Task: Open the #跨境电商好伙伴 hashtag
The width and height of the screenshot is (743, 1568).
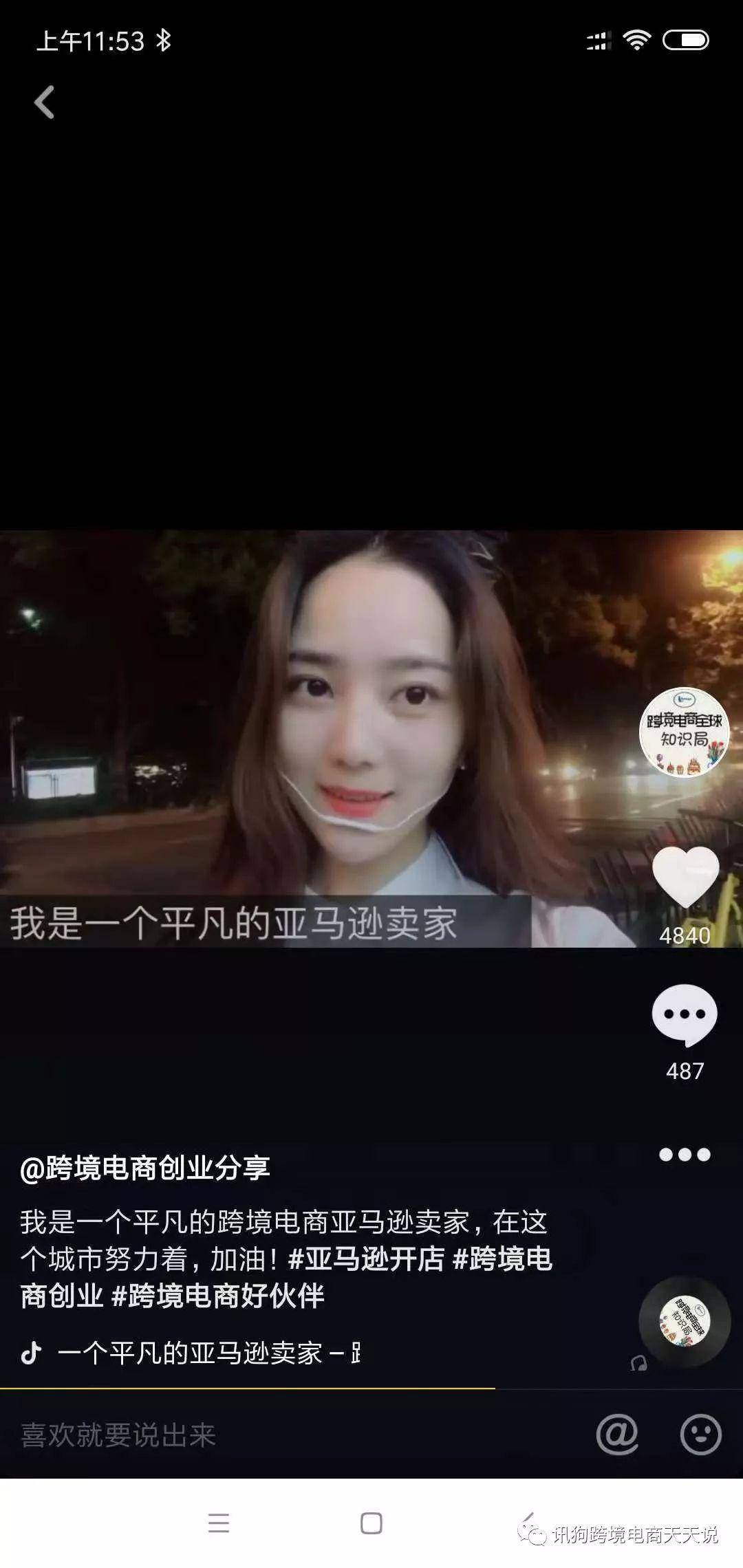Action: coord(217,1296)
